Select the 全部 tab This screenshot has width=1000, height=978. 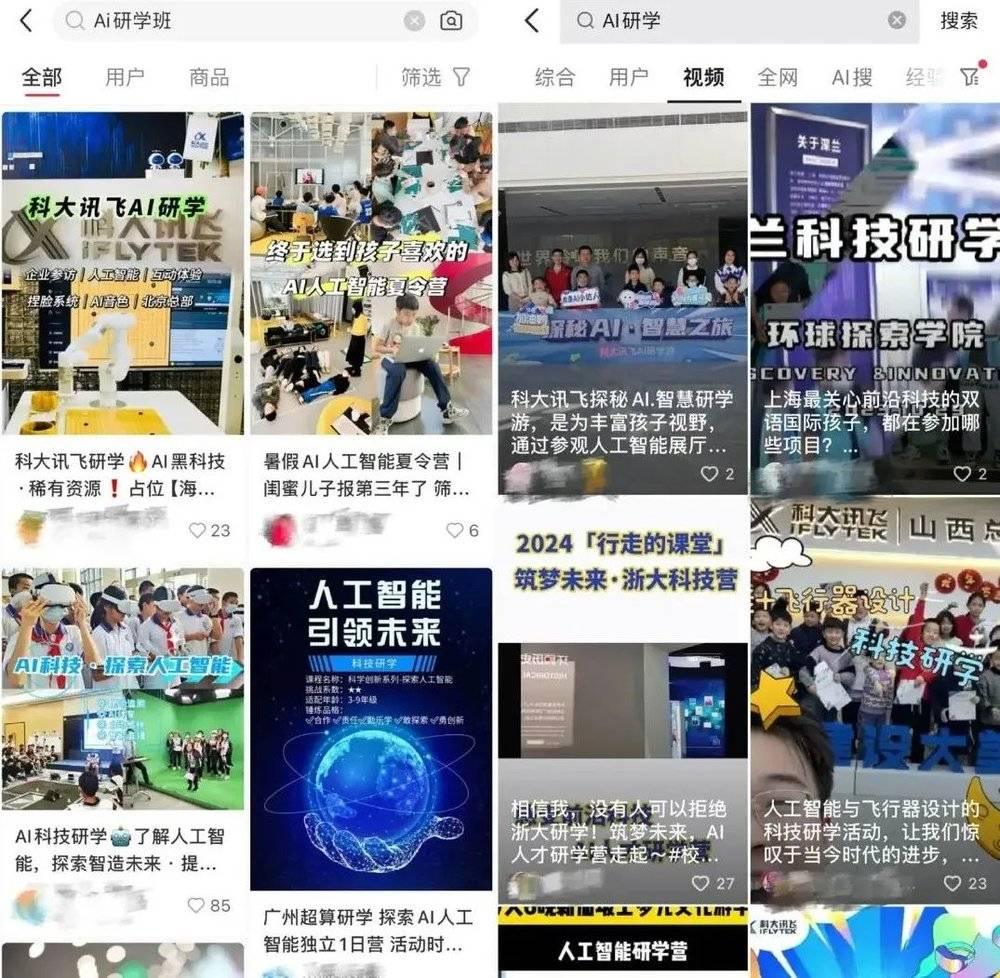tap(41, 77)
